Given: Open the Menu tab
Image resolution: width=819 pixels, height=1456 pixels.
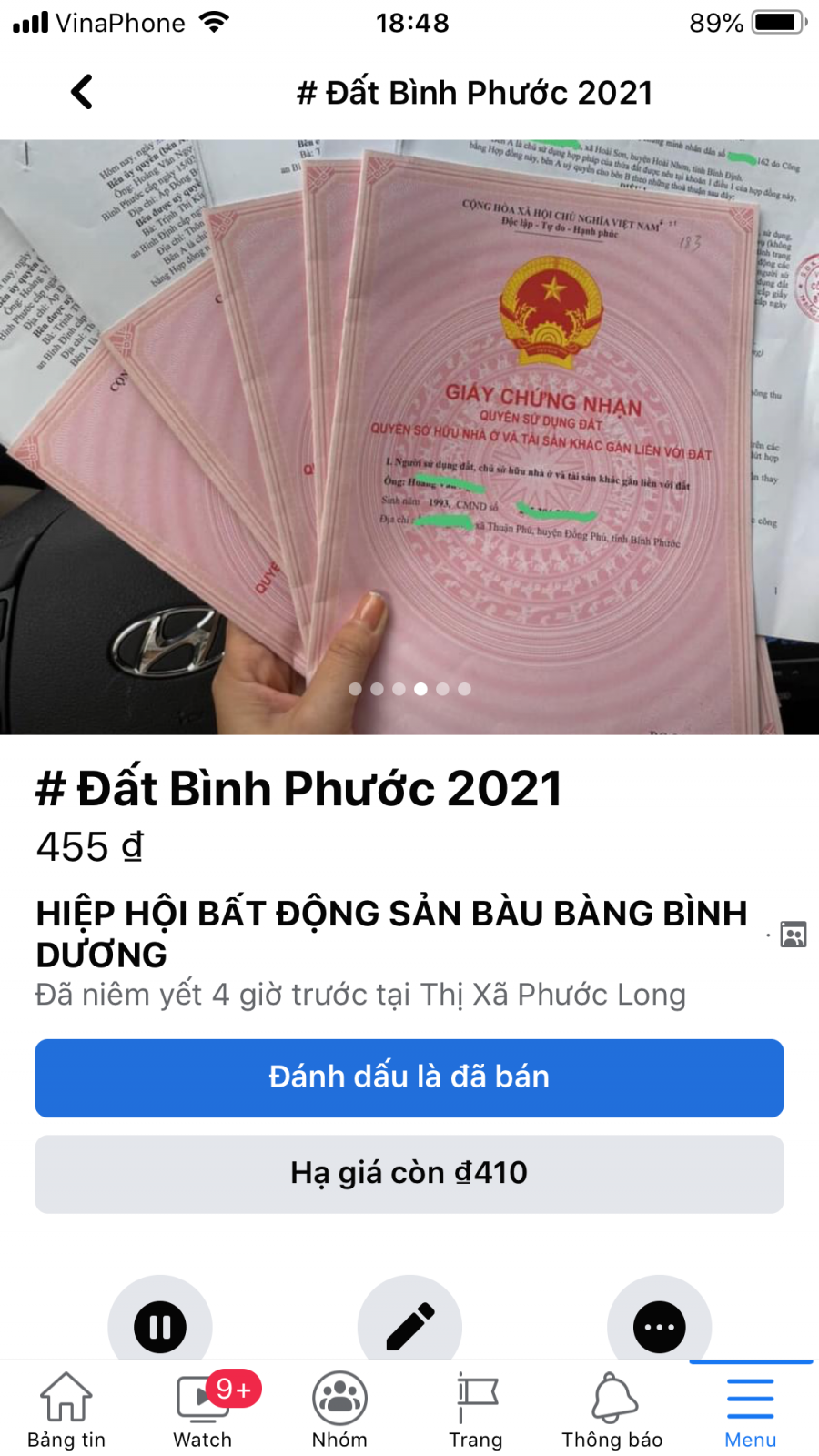Looking at the screenshot, I should (x=750, y=1409).
